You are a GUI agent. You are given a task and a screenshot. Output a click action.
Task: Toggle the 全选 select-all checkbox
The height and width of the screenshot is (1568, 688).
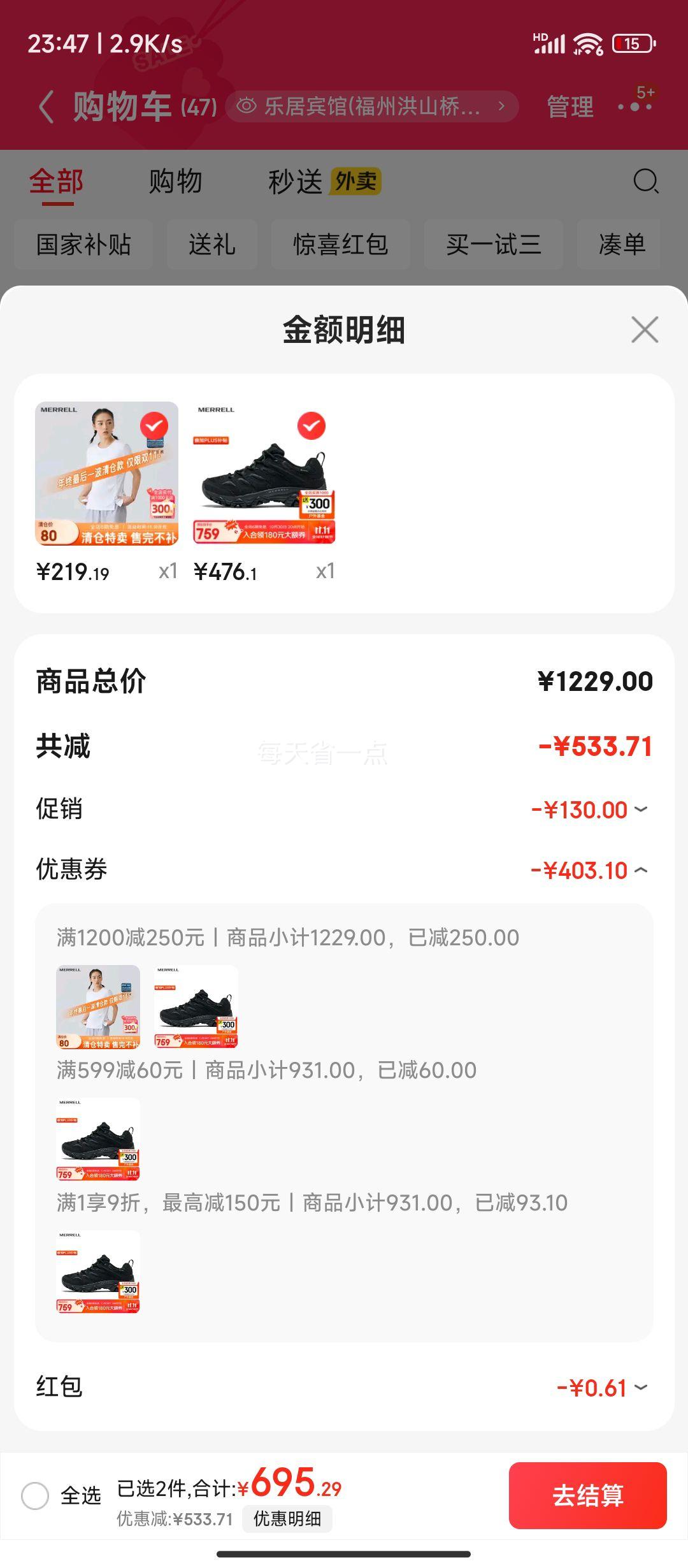tap(36, 1495)
